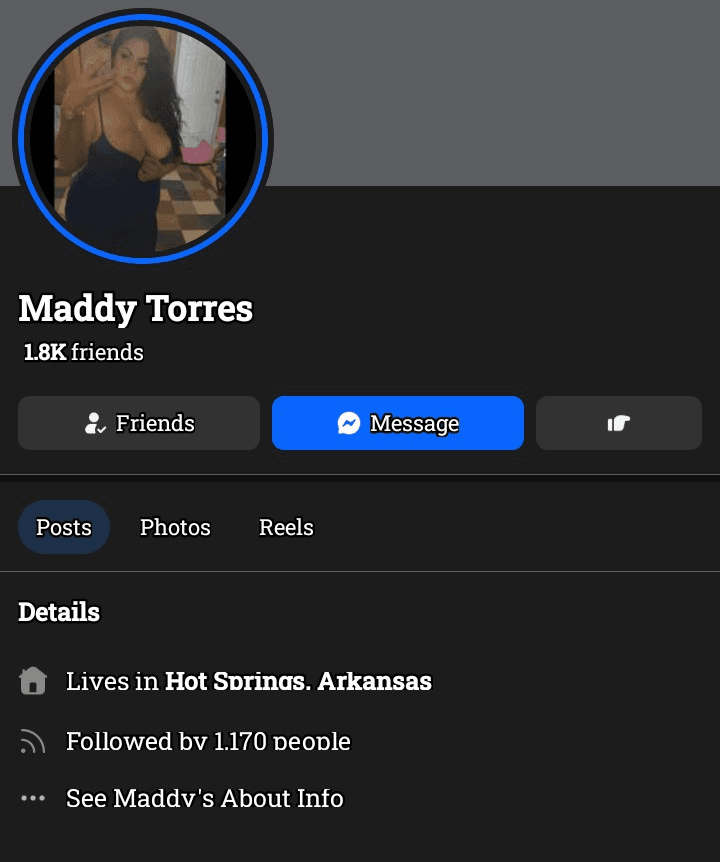Image resolution: width=720 pixels, height=862 pixels.
Task: Click the Message button
Action: point(397,423)
